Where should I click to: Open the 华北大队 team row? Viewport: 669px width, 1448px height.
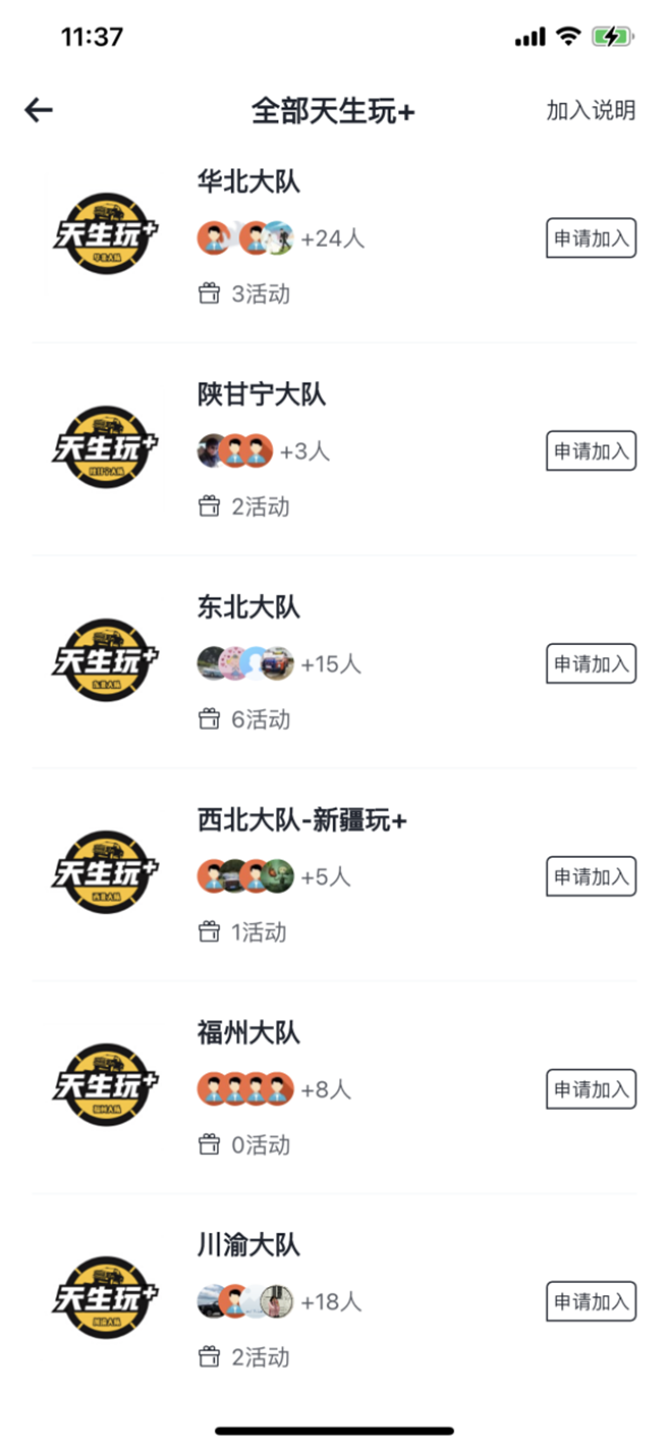pyautogui.click(x=249, y=182)
